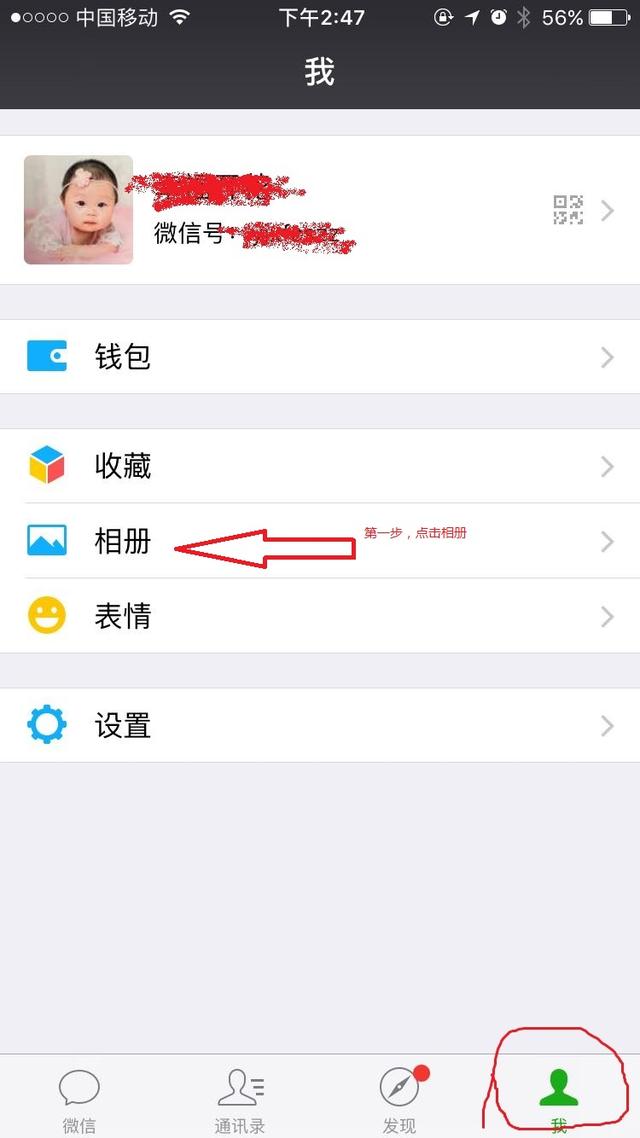Open 表情 (Stickers)

click(320, 616)
